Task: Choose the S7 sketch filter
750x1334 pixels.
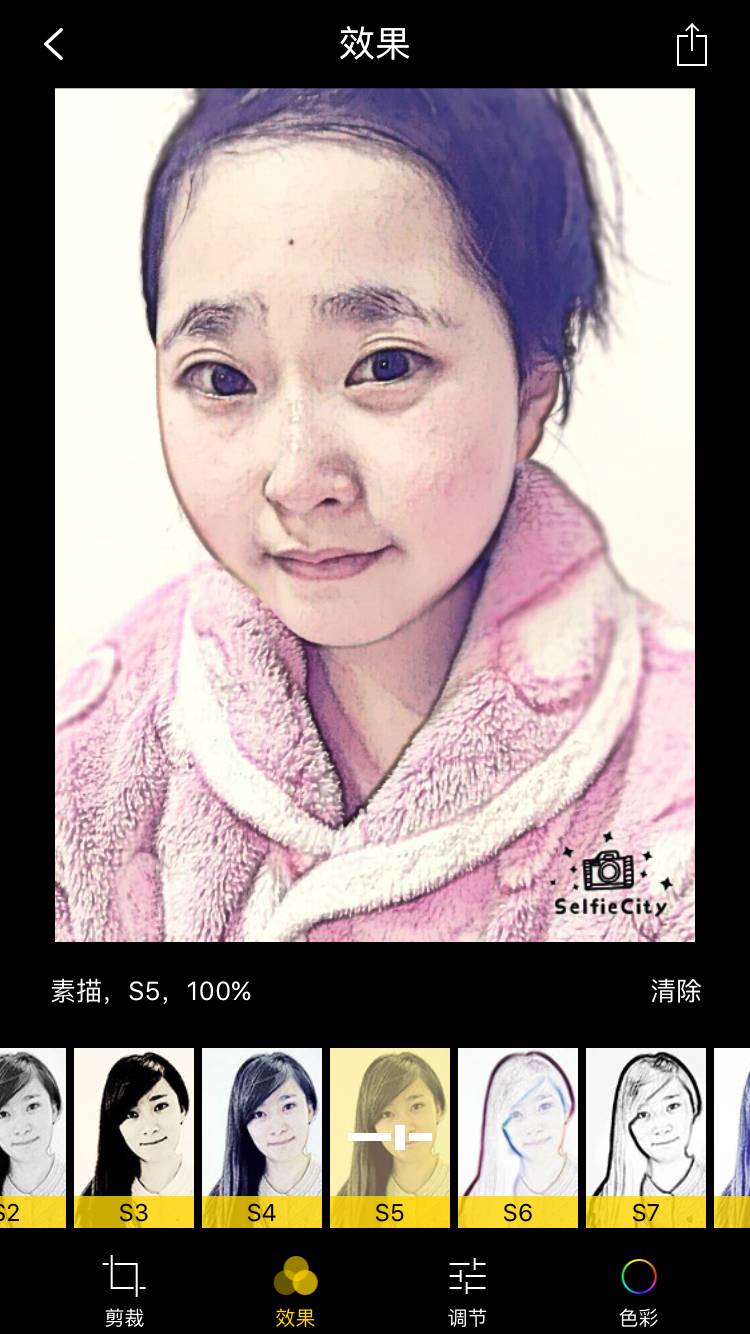Action: point(646,1137)
